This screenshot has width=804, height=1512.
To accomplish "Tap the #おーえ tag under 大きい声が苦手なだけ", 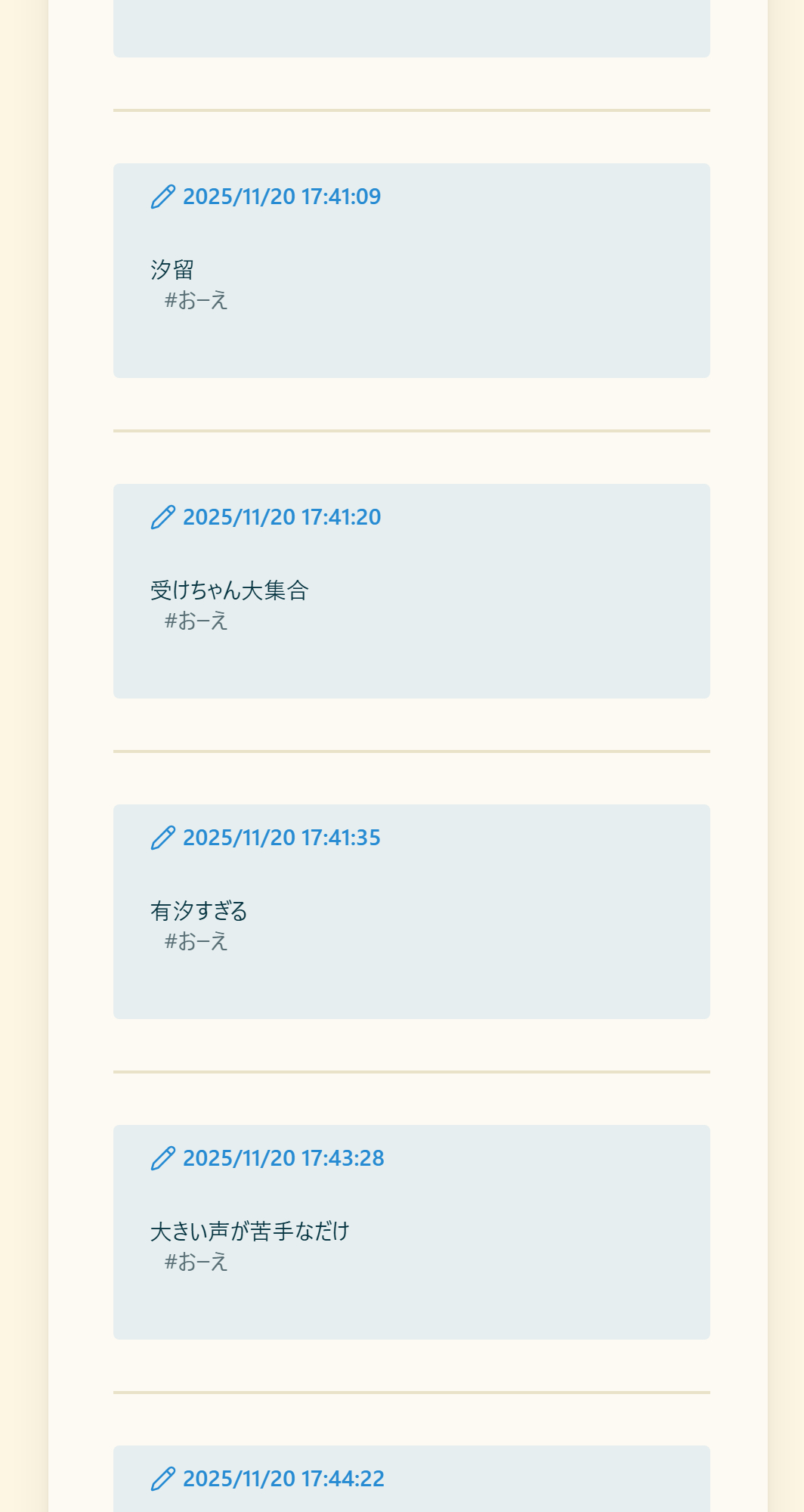I will tap(196, 1262).
